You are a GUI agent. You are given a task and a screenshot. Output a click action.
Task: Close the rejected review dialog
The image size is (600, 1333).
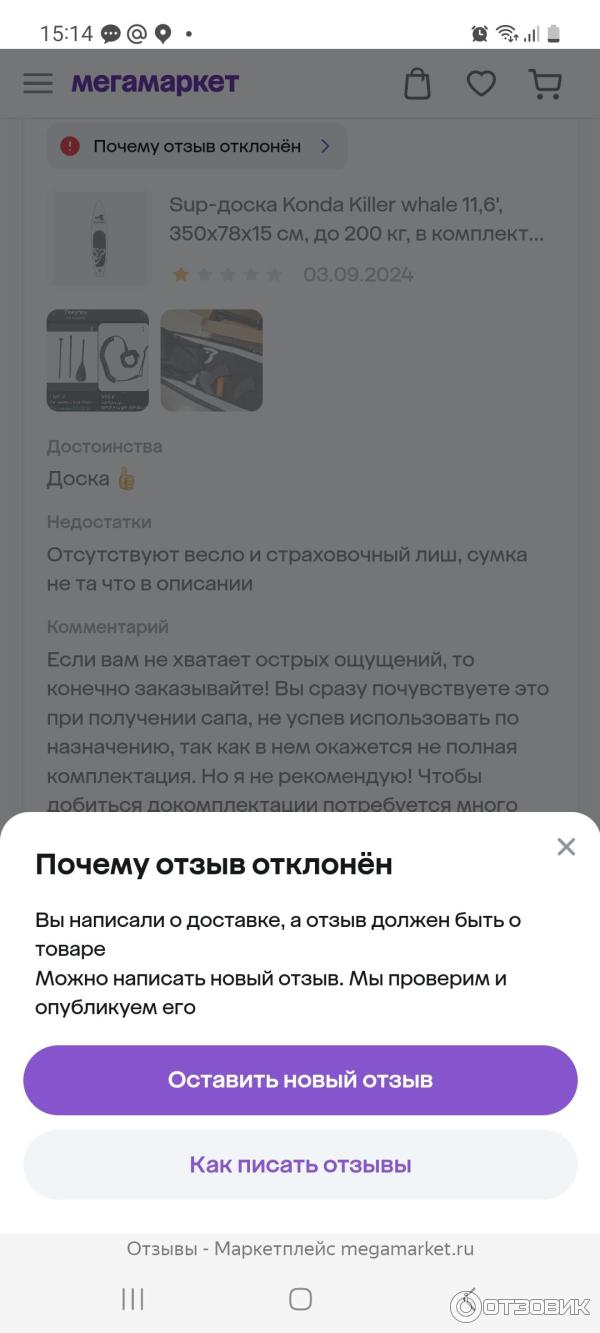pos(566,847)
